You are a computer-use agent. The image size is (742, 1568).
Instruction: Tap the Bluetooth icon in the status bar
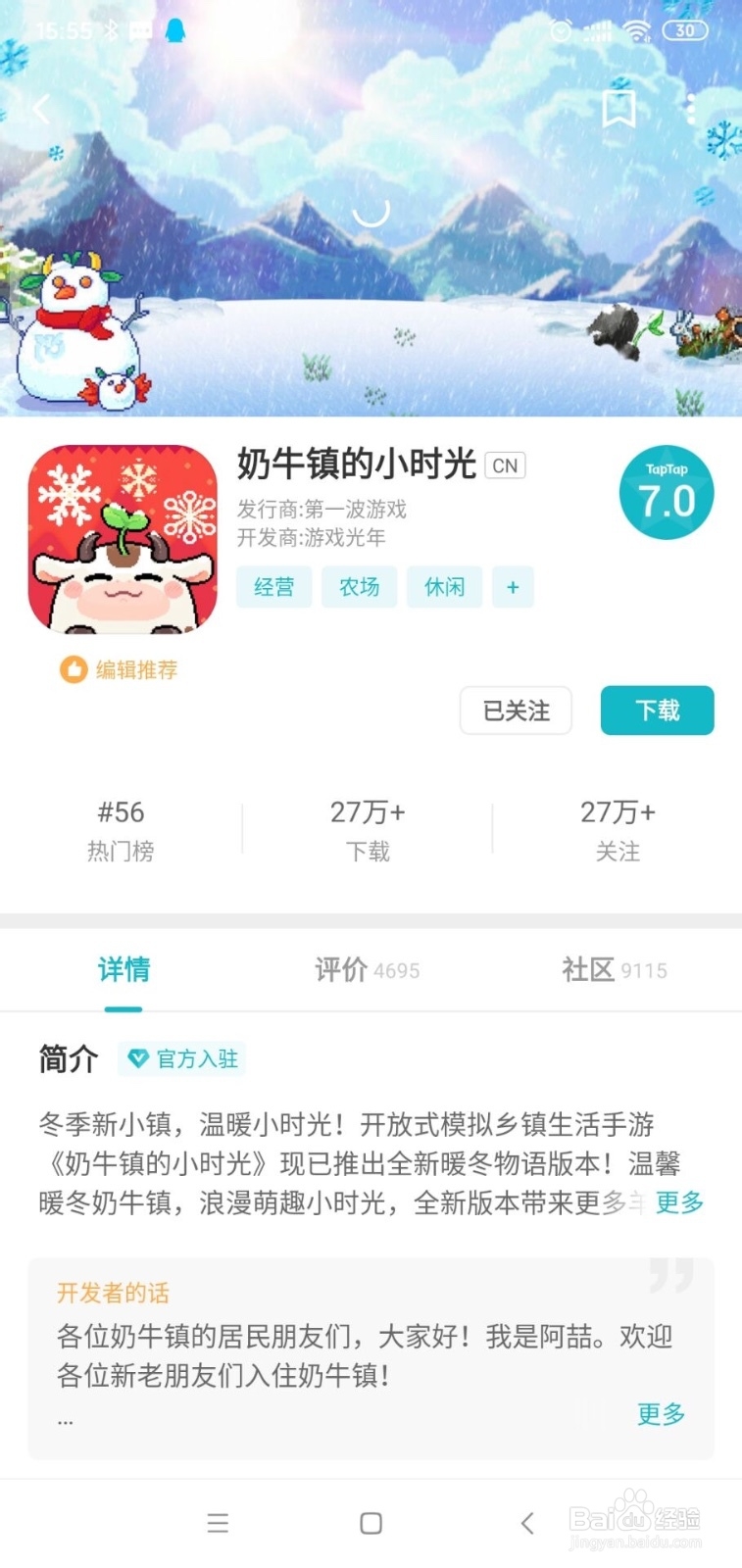point(109,29)
